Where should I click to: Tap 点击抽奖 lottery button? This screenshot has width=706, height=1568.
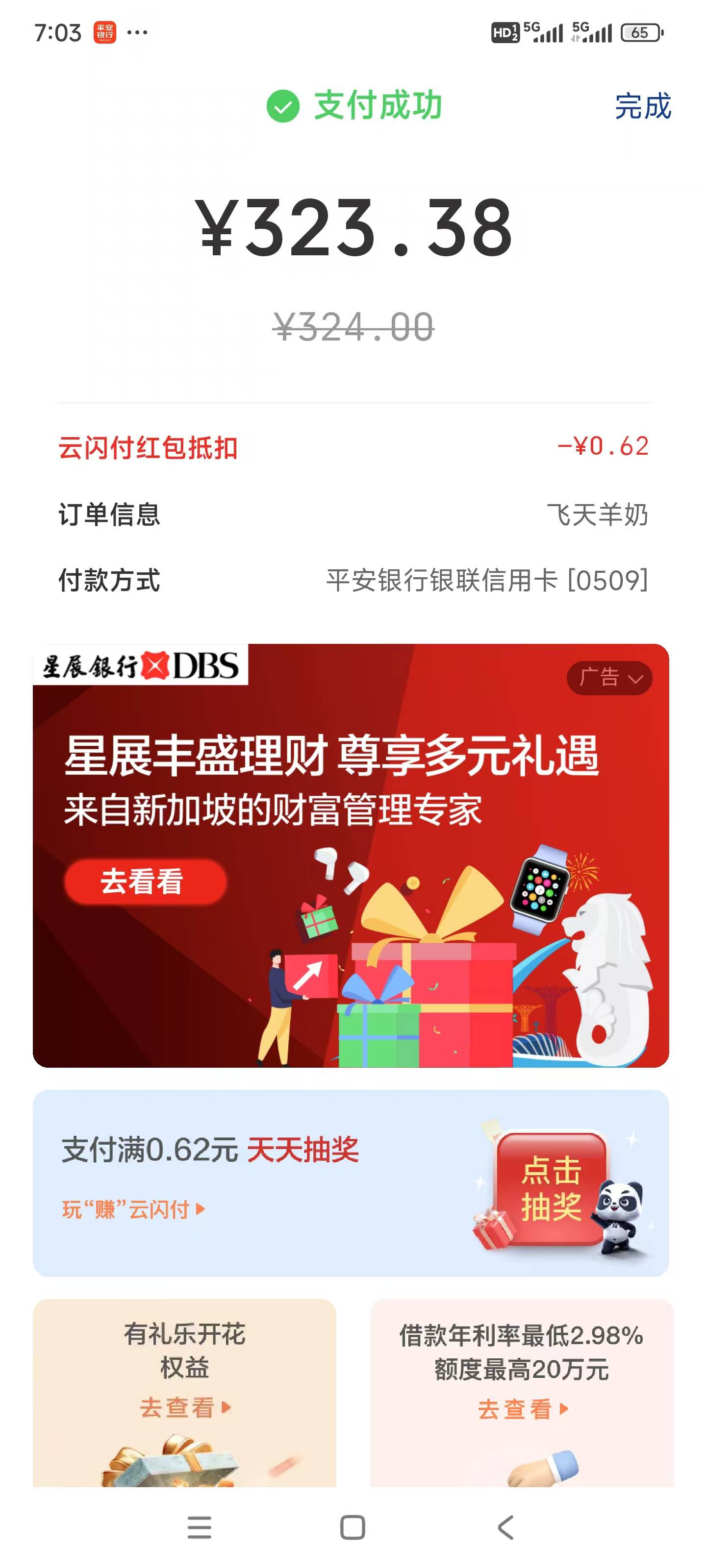pyautogui.click(x=551, y=1188)
